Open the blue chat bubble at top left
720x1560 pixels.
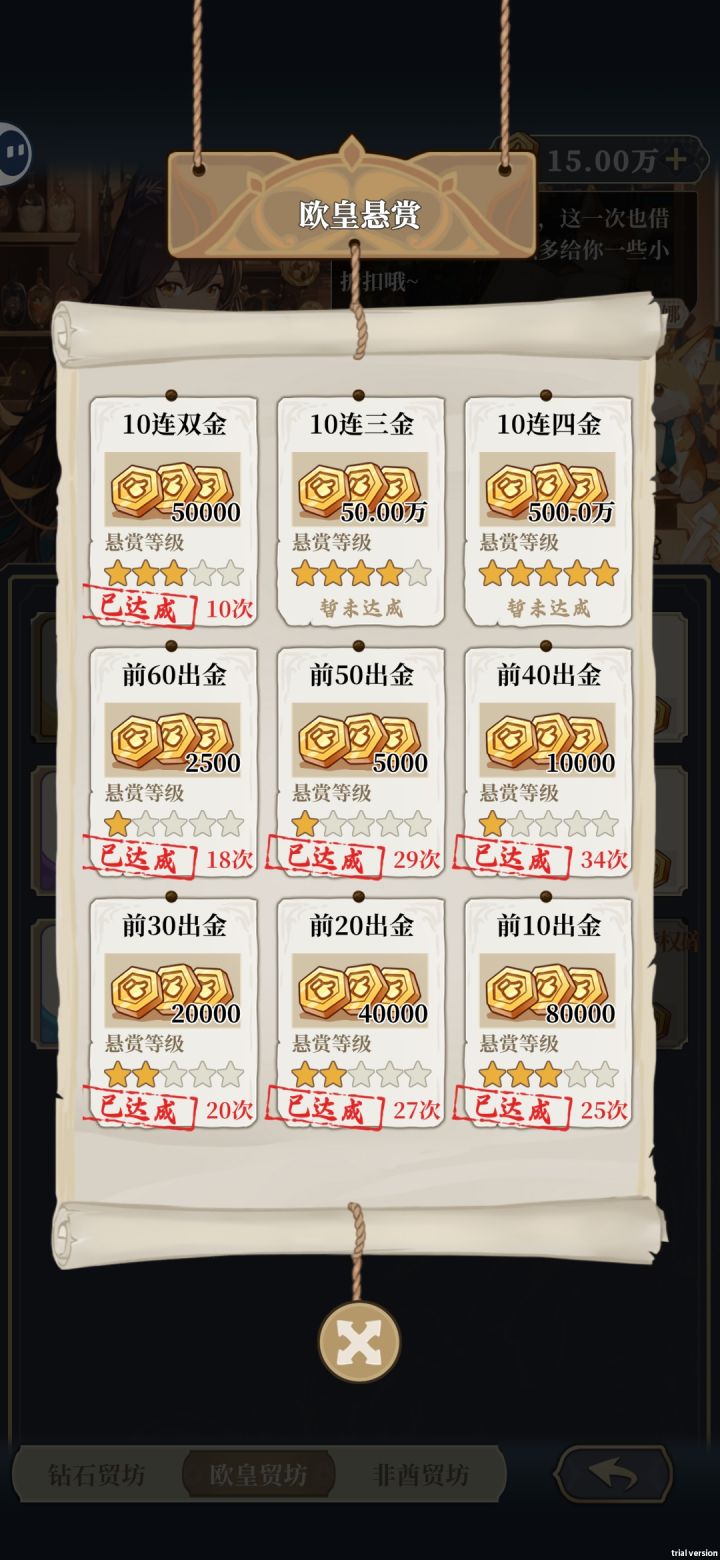coord(12,150)
